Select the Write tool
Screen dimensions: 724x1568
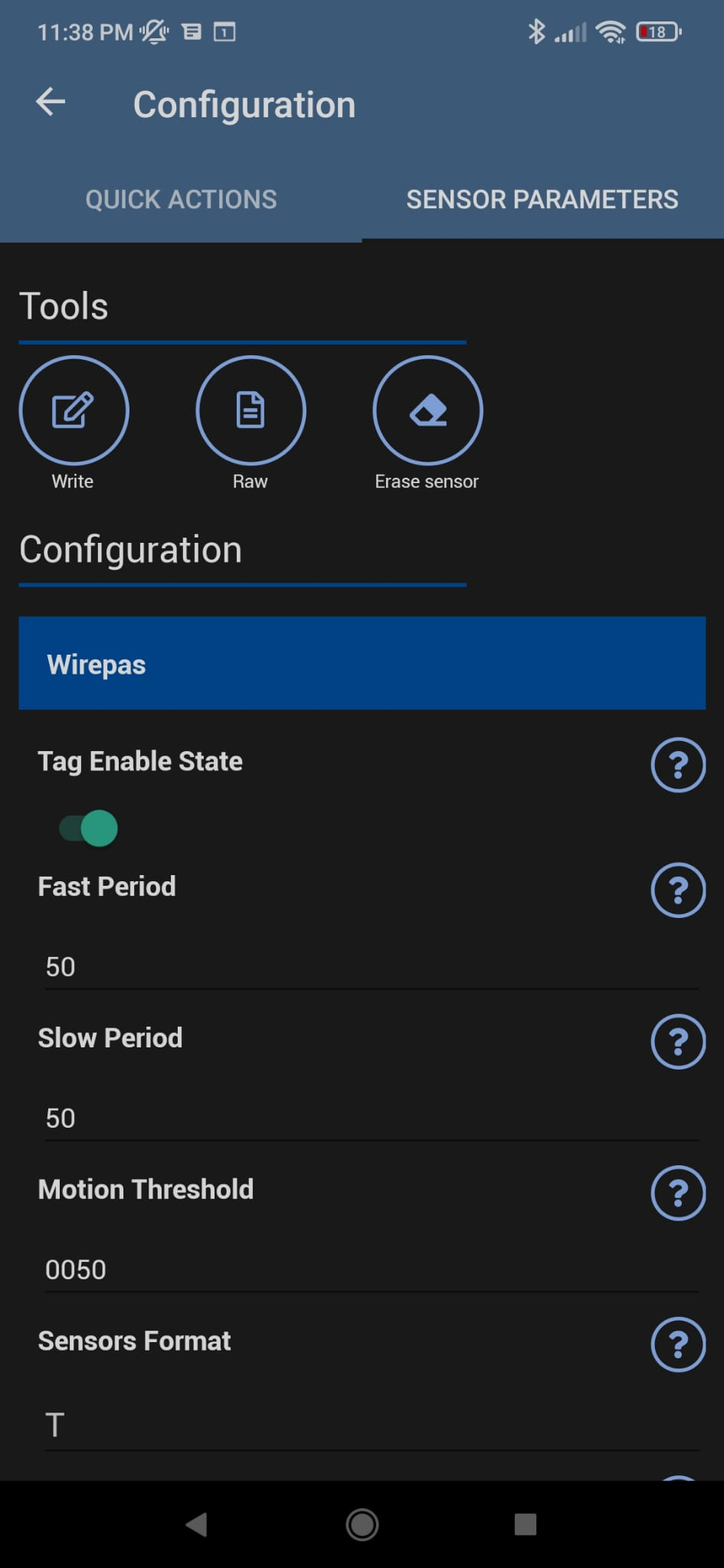pos(73,410)
